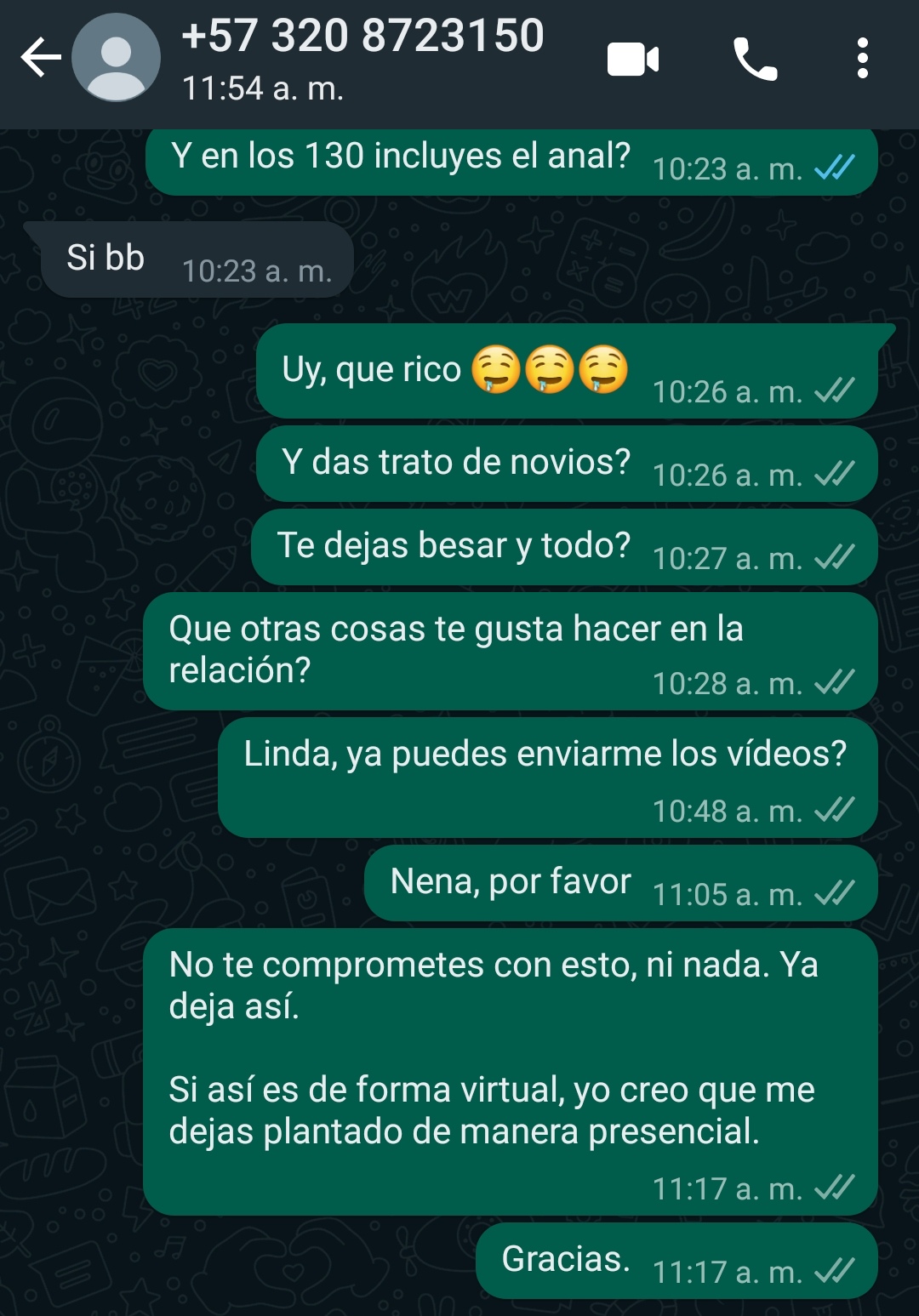Start a voice call
The width and height of the screenshot is (919, 1316).
[755, 60]
